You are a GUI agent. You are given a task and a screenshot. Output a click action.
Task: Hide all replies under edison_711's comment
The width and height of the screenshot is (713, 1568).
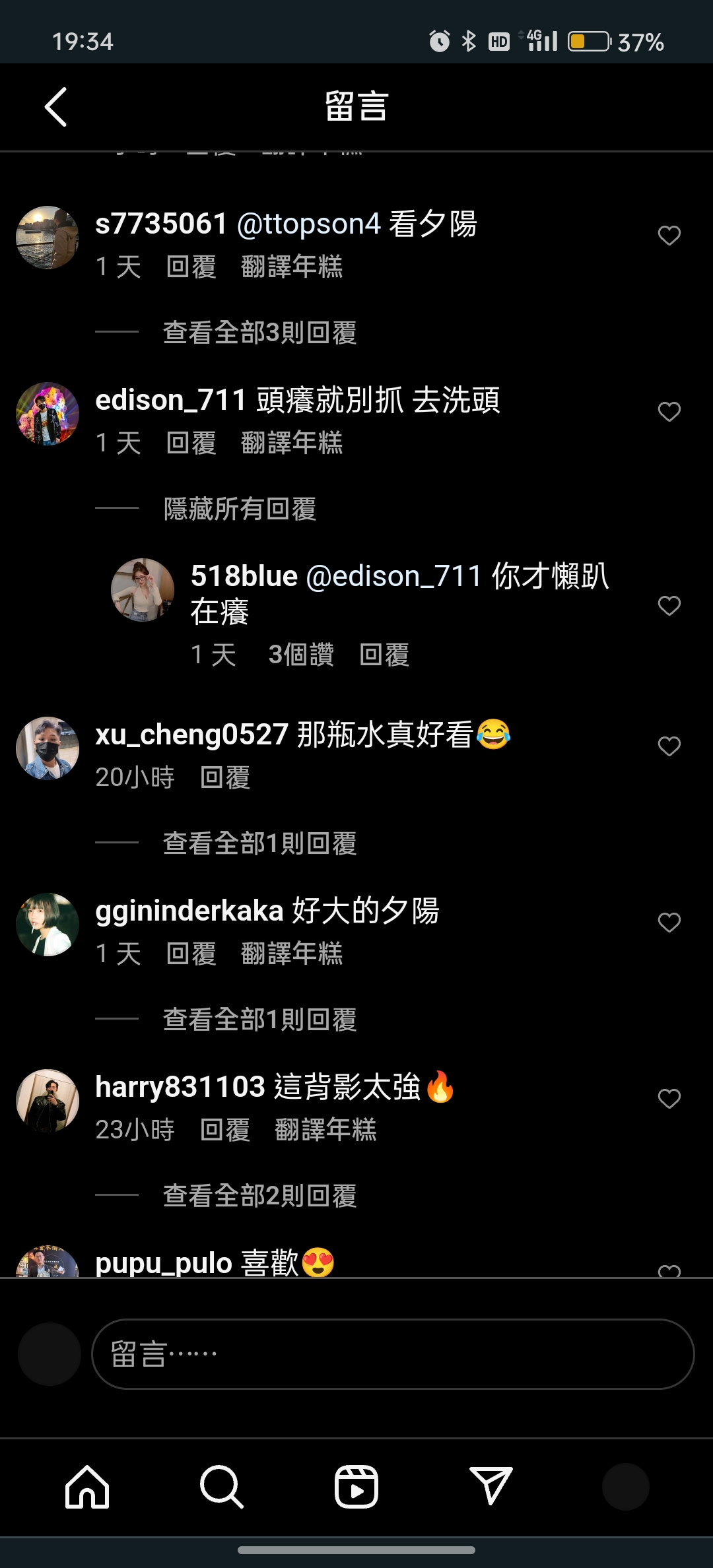pyautogui.click(x=240, y=509)
